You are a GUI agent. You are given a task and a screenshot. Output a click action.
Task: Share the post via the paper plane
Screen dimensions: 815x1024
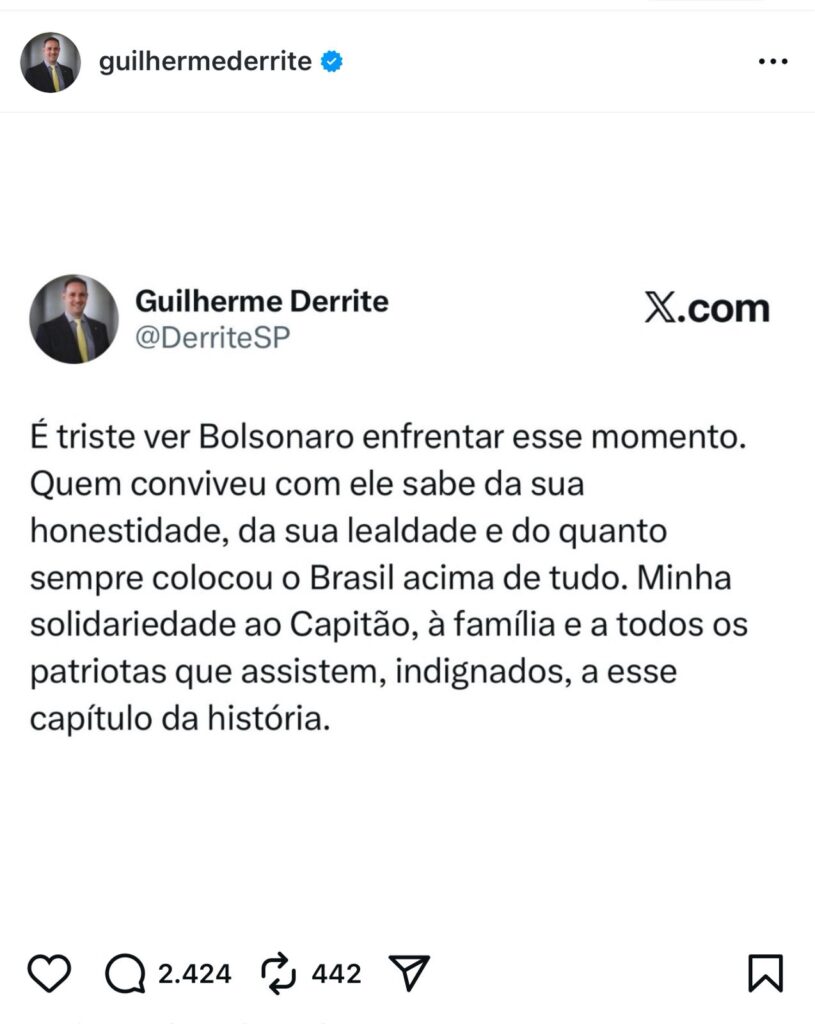pyautogui.click(x=408, y=972)
